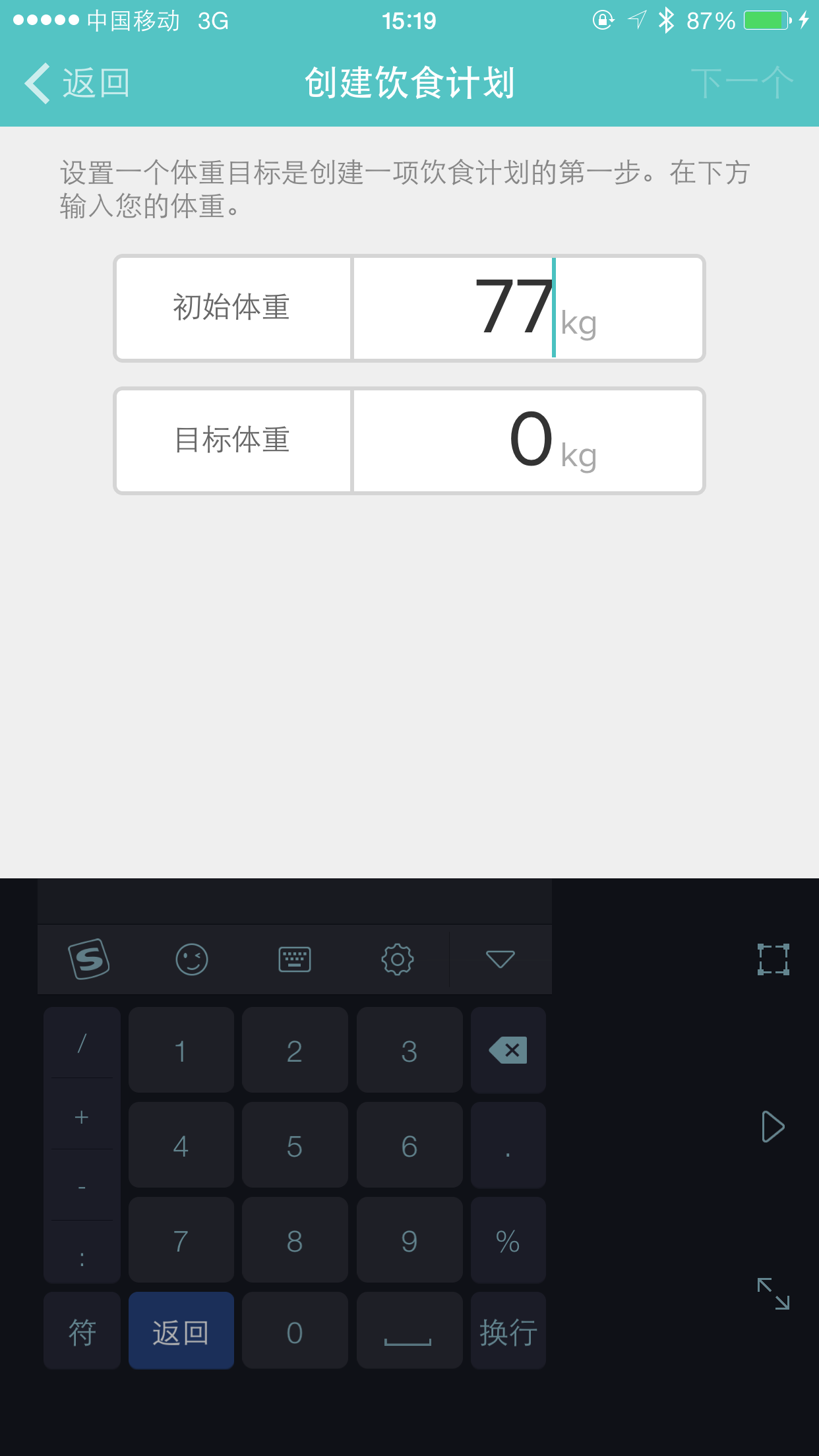Screen dimensions: 819x1456
Task: Tap the 换行 key
Action: point(508,1332)
